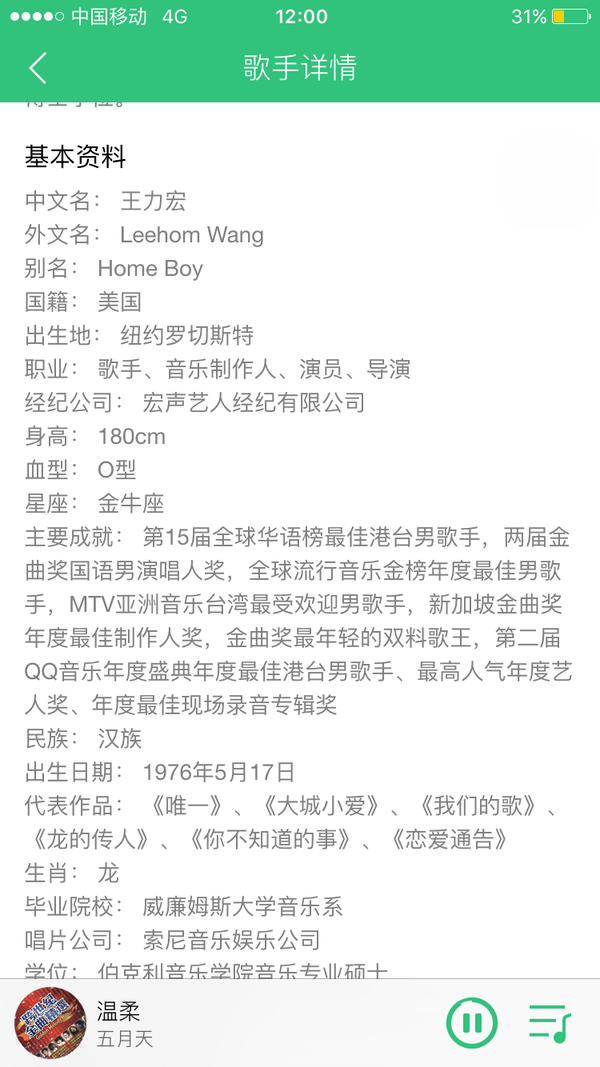Pause the playing song 温柔
Viewport: 600px width, 1067px height.
471,1022
